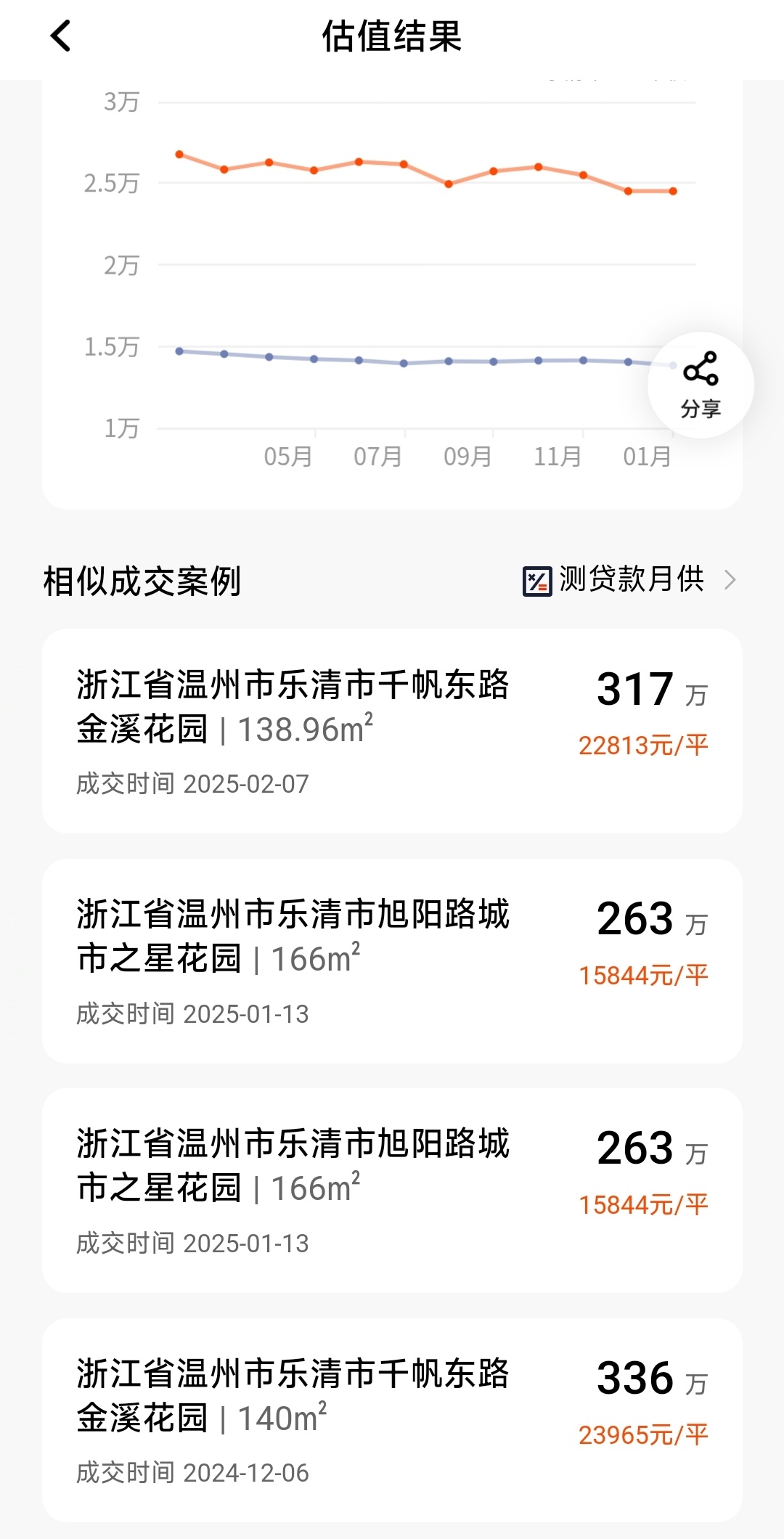Image resolution: width=784 pixels, height=1539 pixels.
Task: Go back from the 估值结果 page
Action: click(61, 36)
